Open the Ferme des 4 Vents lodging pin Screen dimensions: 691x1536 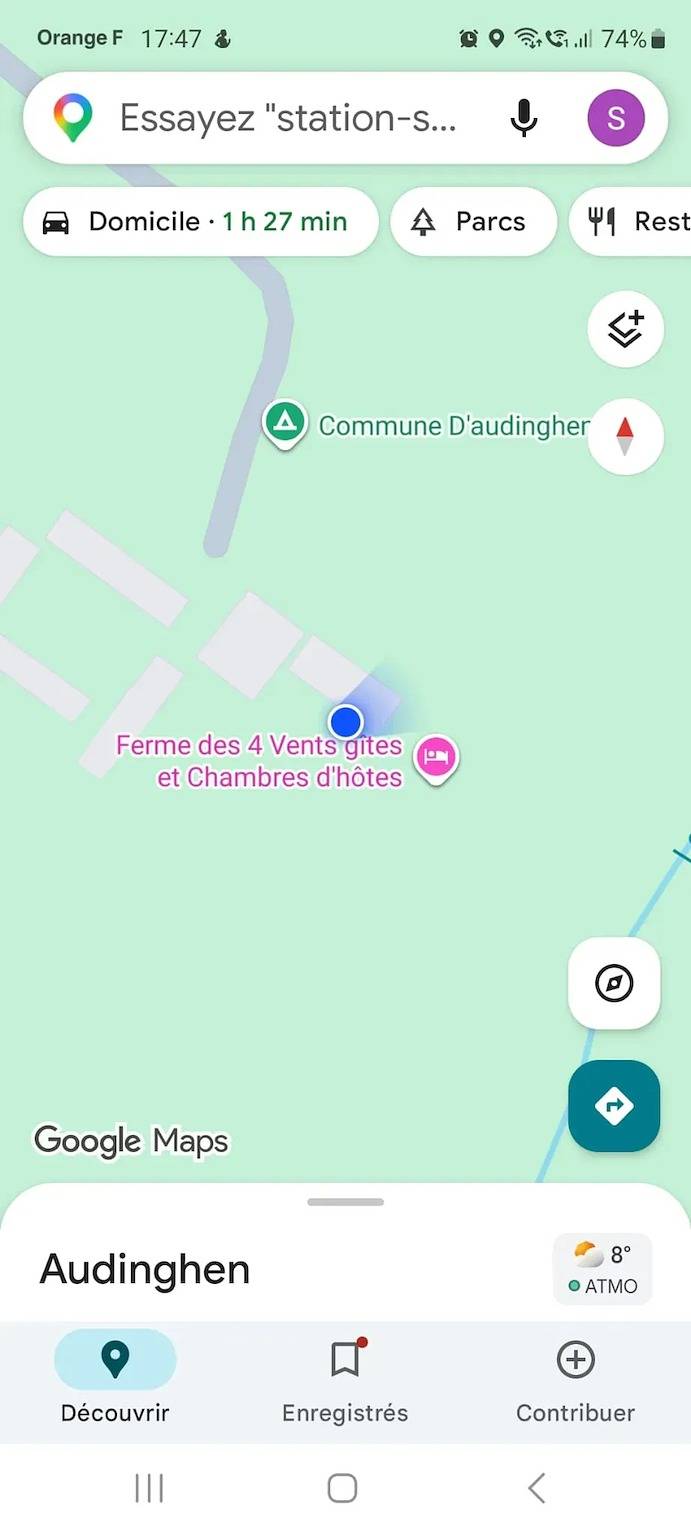click(436, 757)
